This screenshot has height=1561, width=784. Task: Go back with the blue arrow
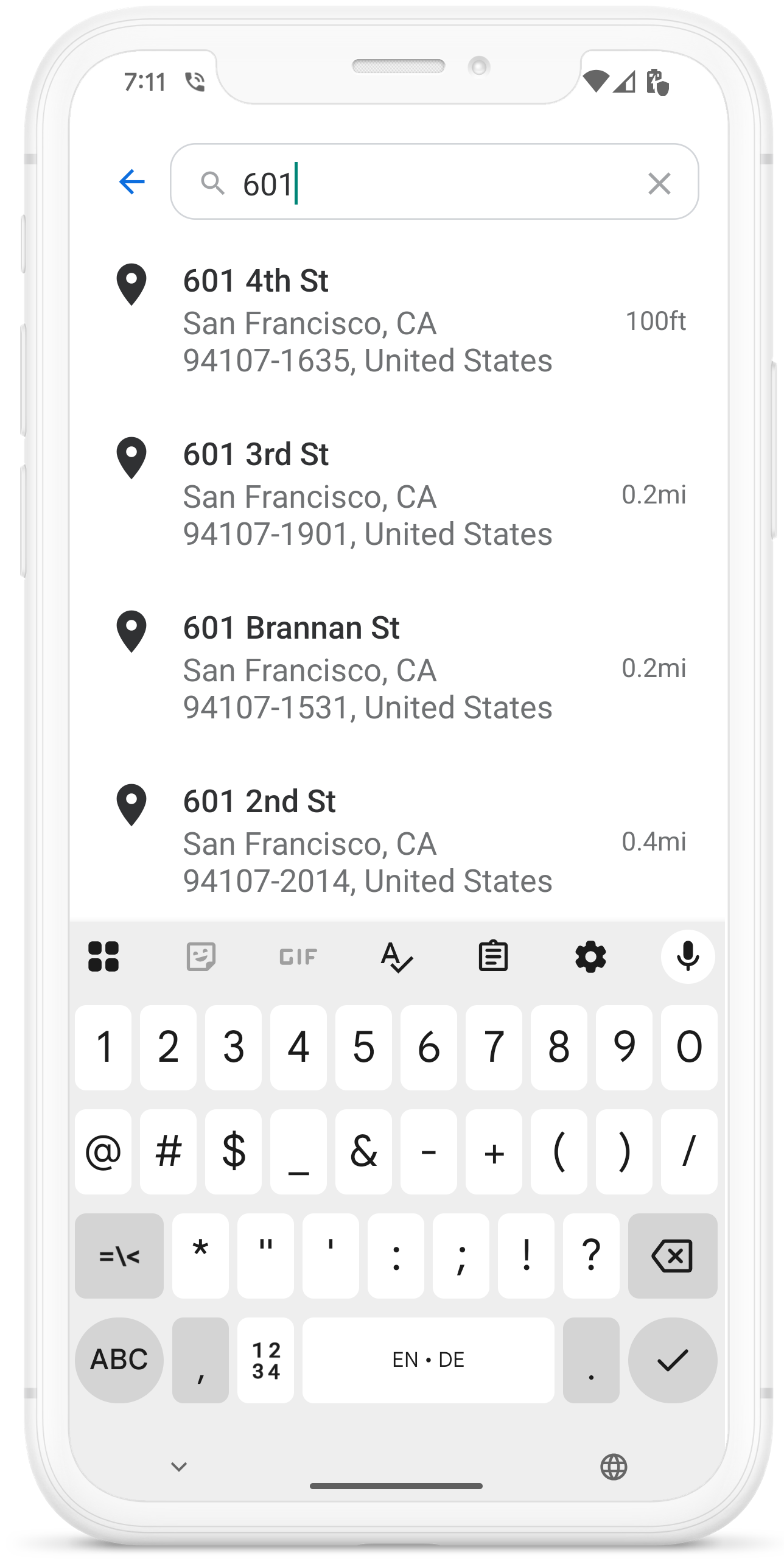click(x=133, y=181)
